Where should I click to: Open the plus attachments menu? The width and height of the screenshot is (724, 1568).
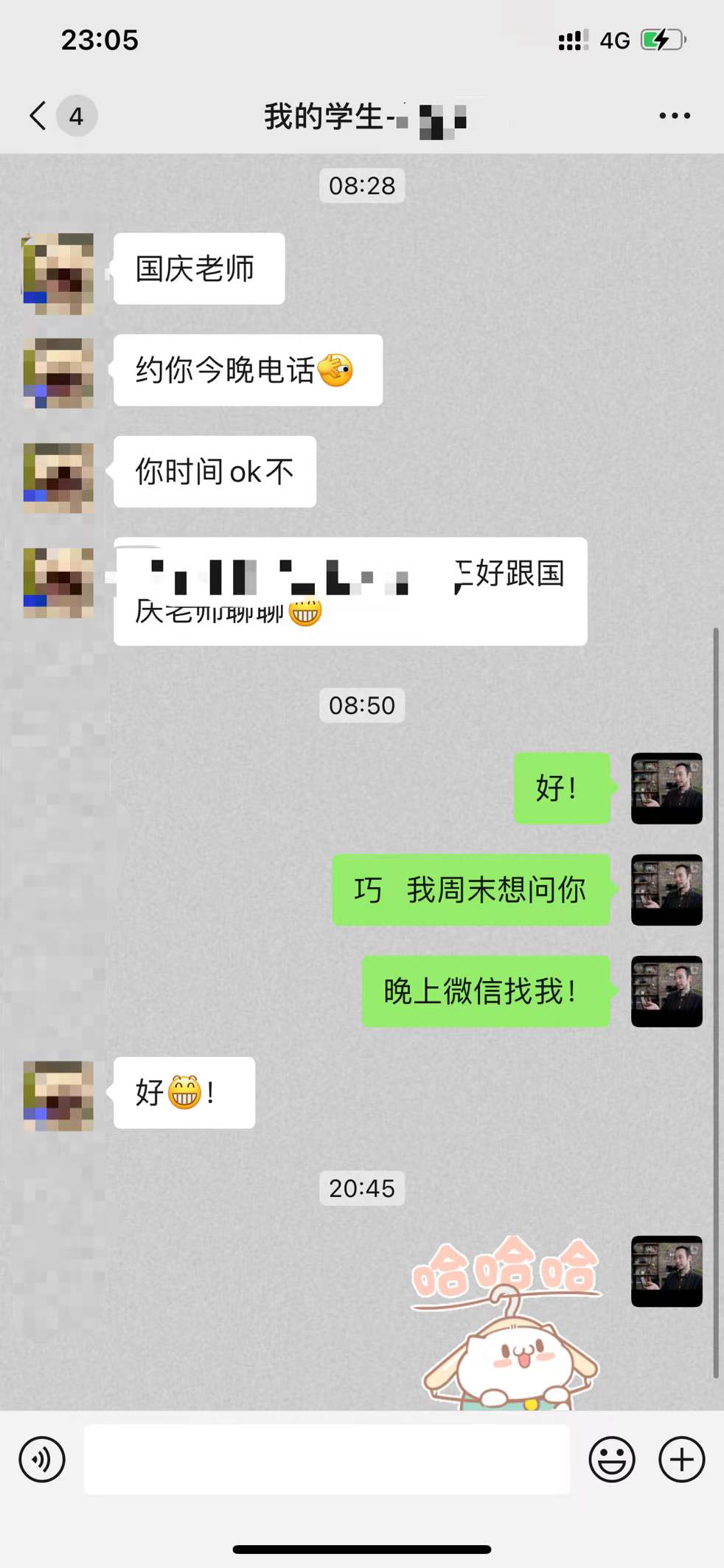[x=681, y=1459]
